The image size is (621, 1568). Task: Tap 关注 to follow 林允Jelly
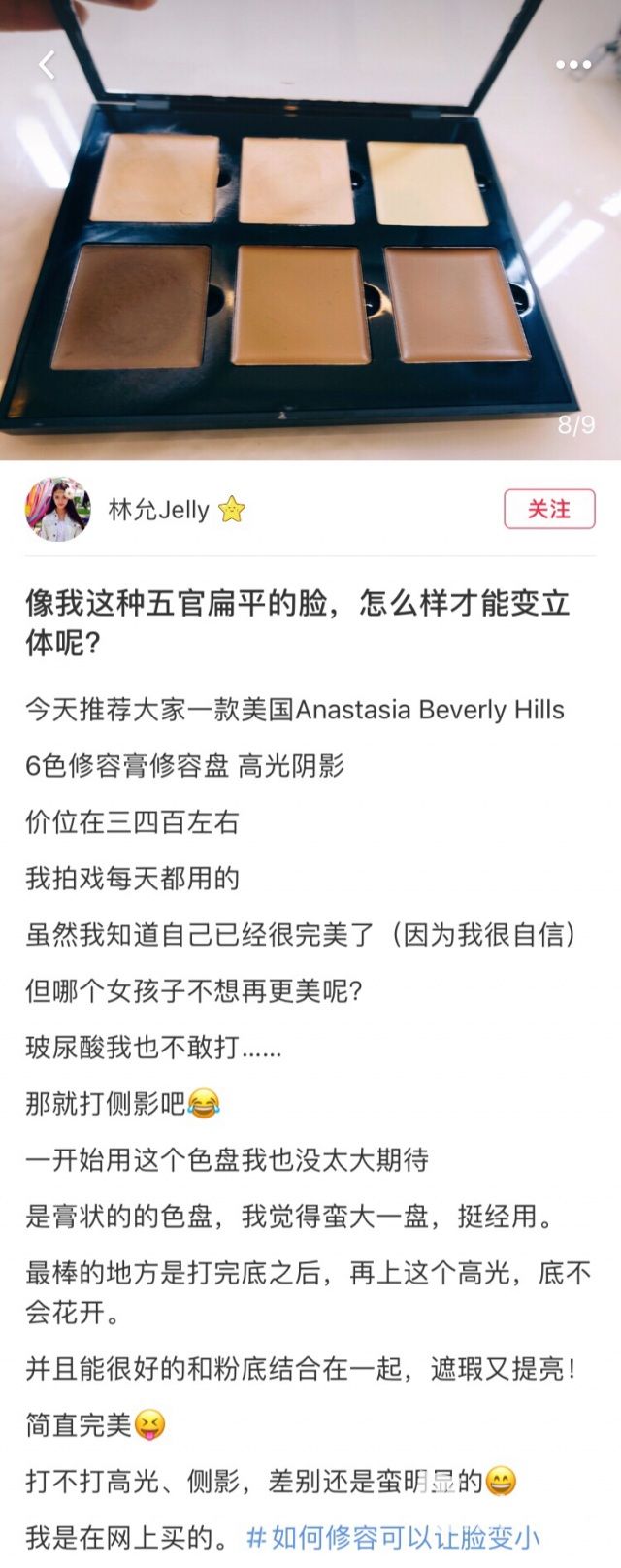tap(548, 509)
